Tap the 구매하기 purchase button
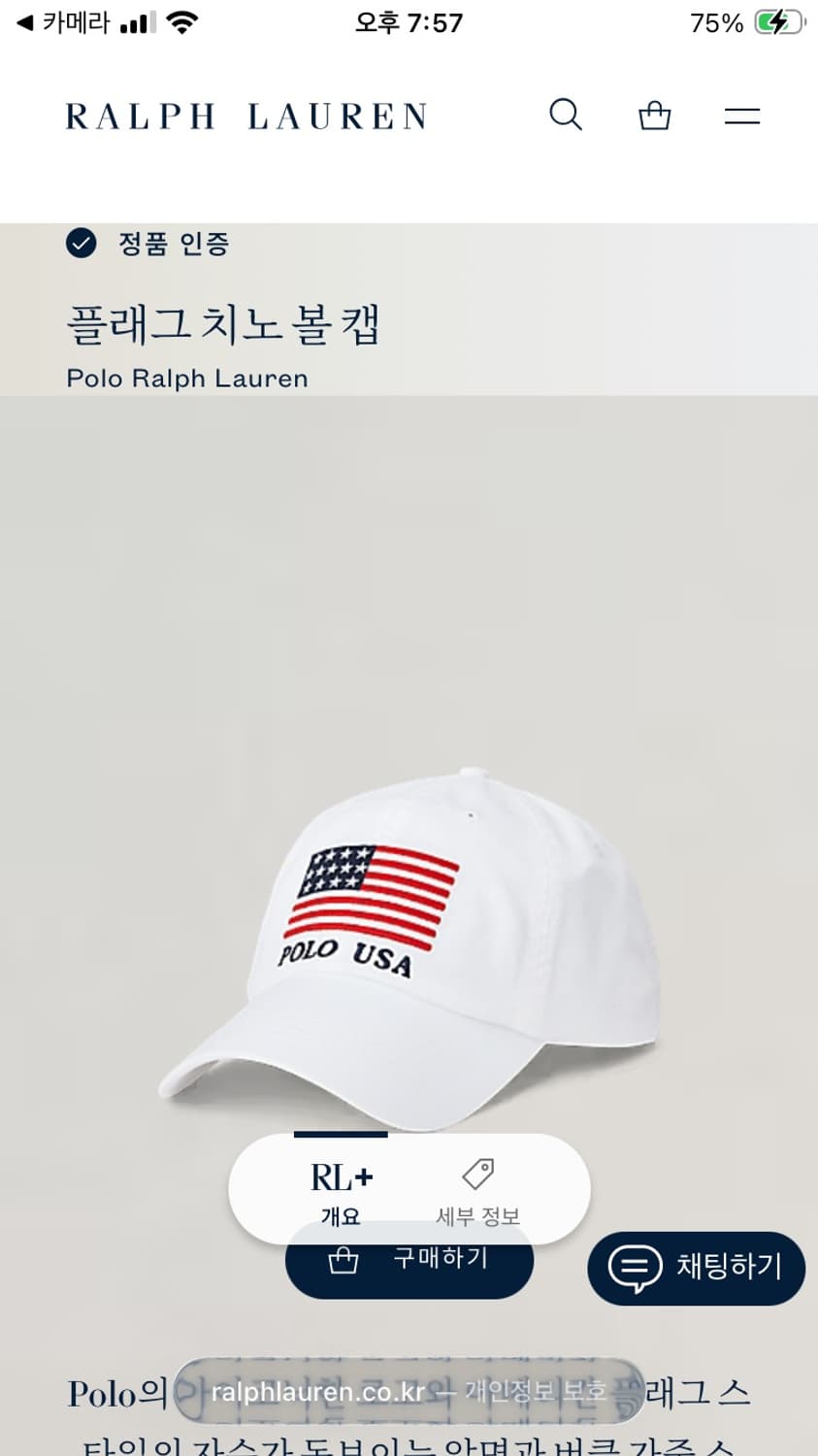 409,1259
